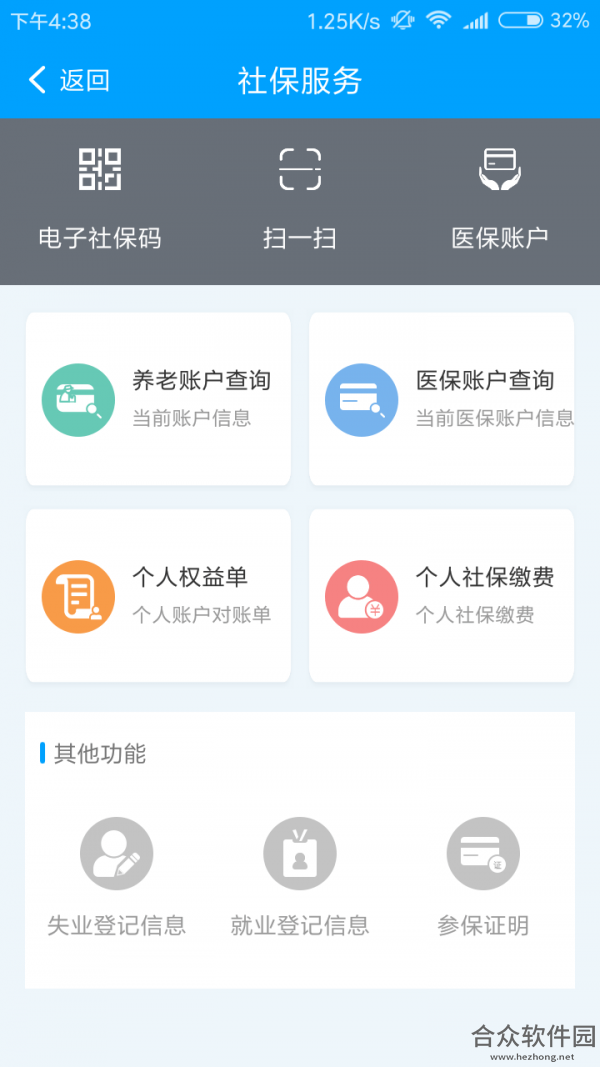Open 电子社保码 QR code
The height and width of the screenshot is (1067, 600).
tap(100, 199)
